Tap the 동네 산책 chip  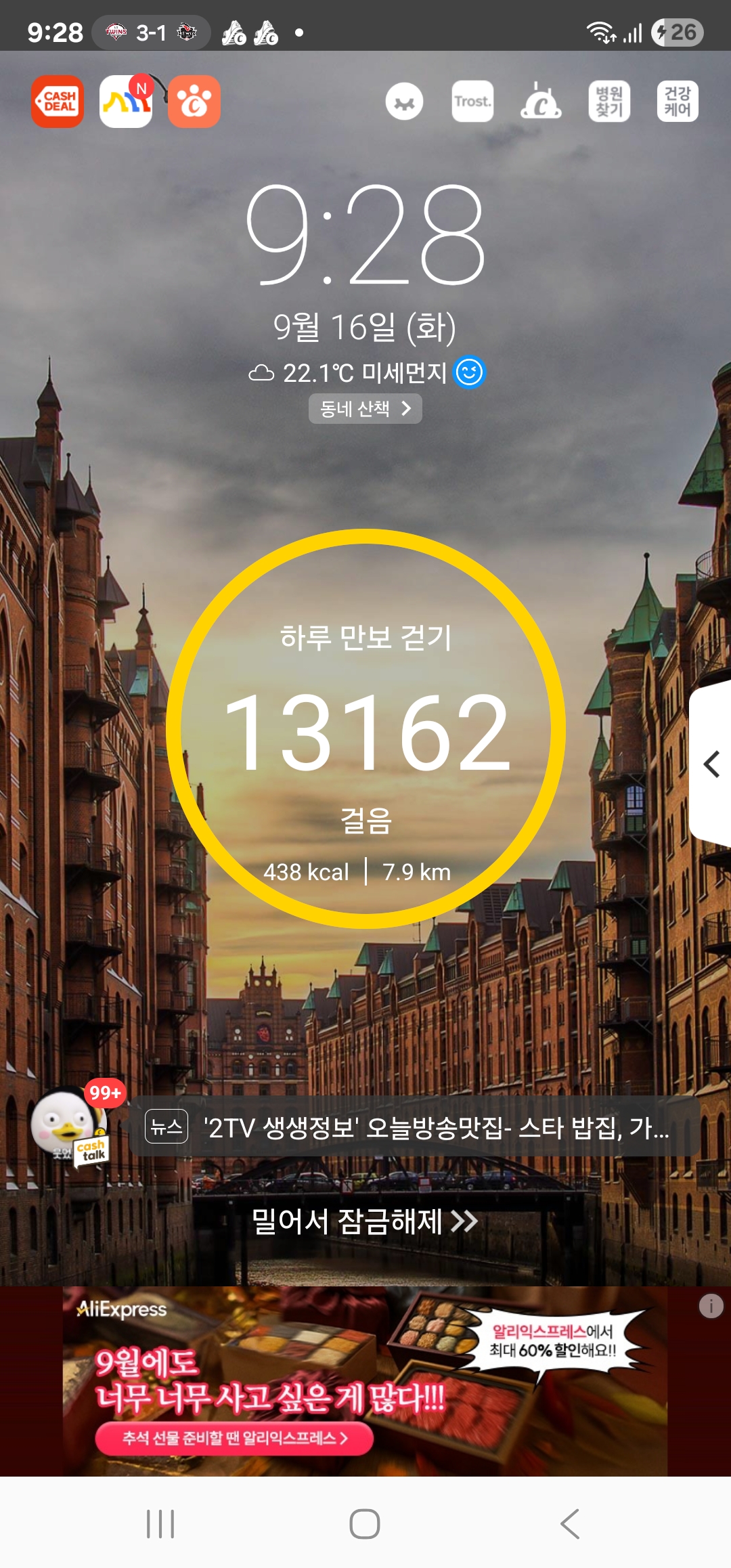365,409
